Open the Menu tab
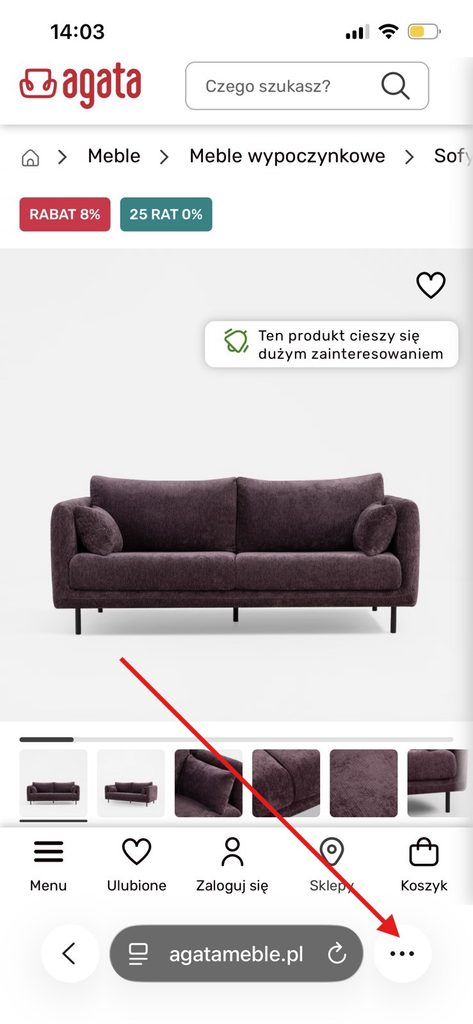The height and width of the screenshot is (1024, 473). tap(48, 865)
